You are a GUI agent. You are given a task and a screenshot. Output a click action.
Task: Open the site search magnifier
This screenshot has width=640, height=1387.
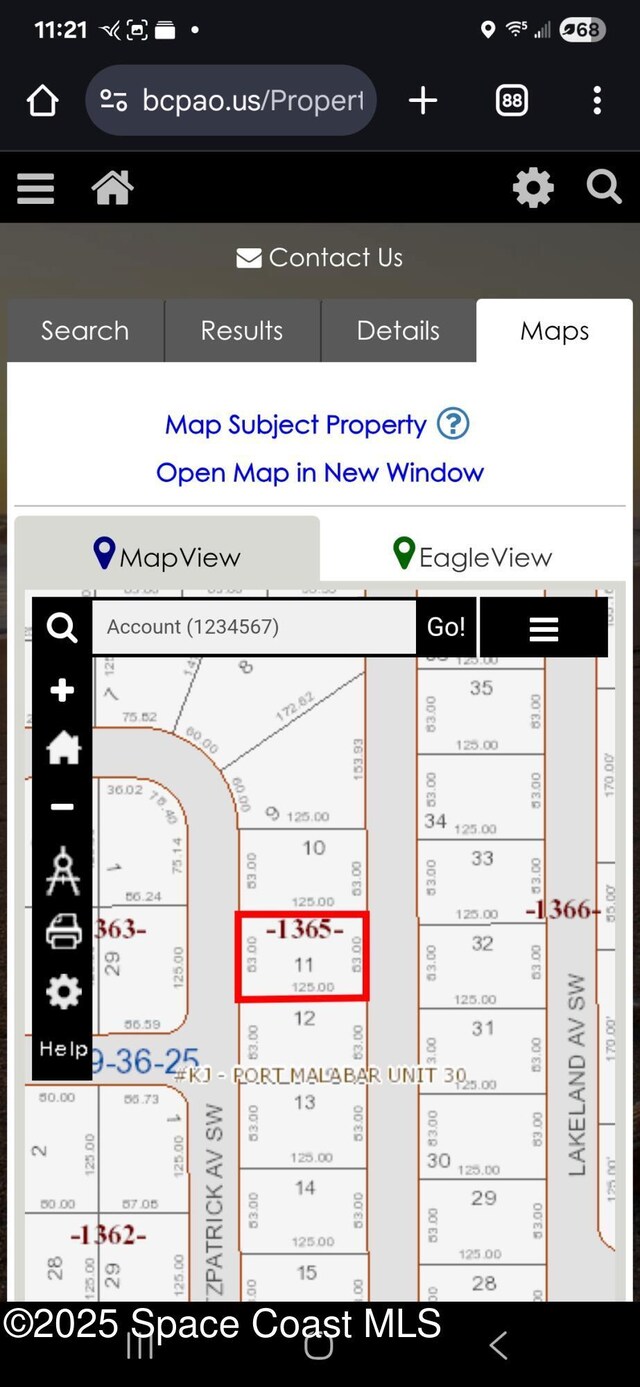(603, 187)
